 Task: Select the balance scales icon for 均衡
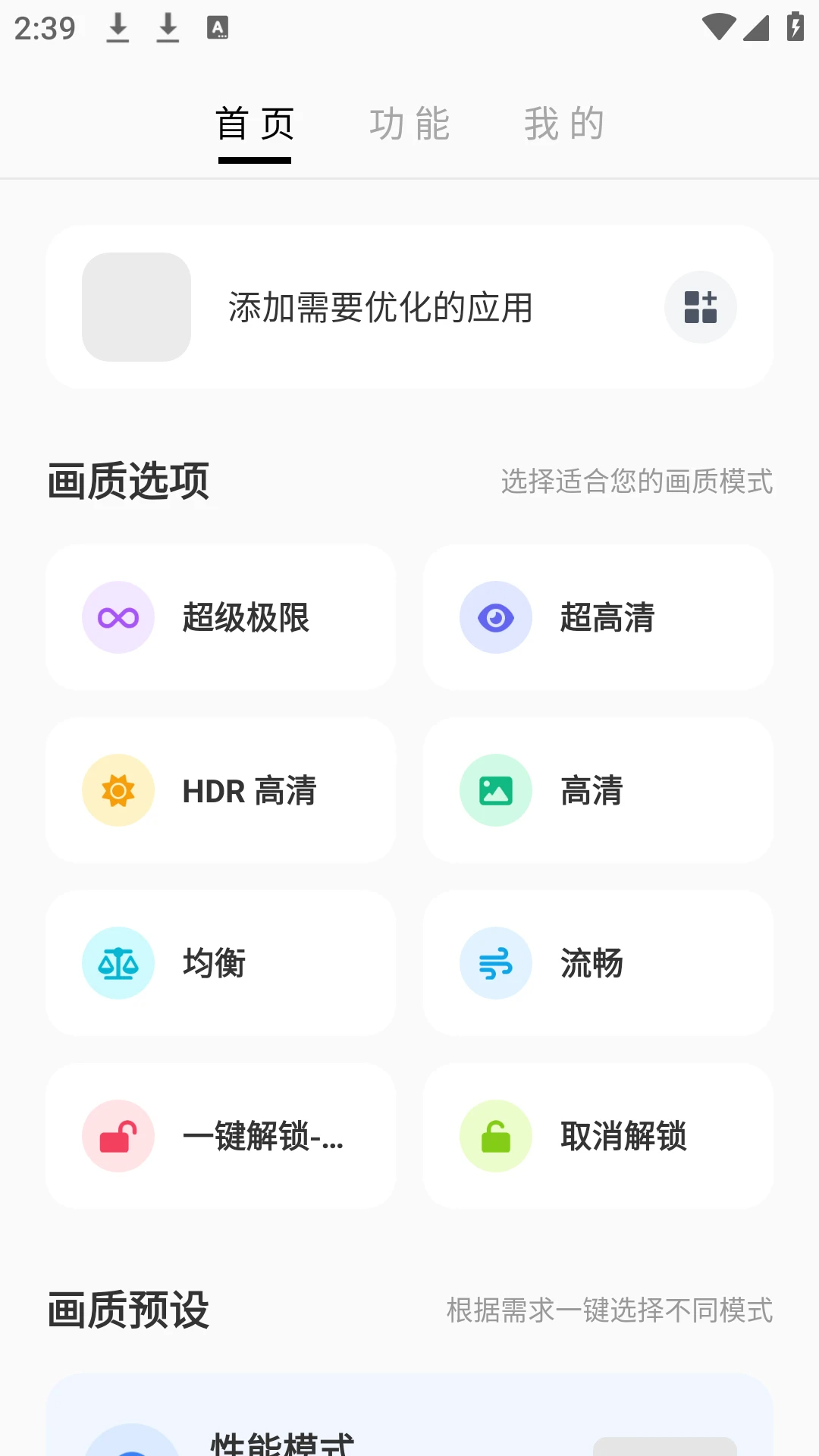[118, 963]
